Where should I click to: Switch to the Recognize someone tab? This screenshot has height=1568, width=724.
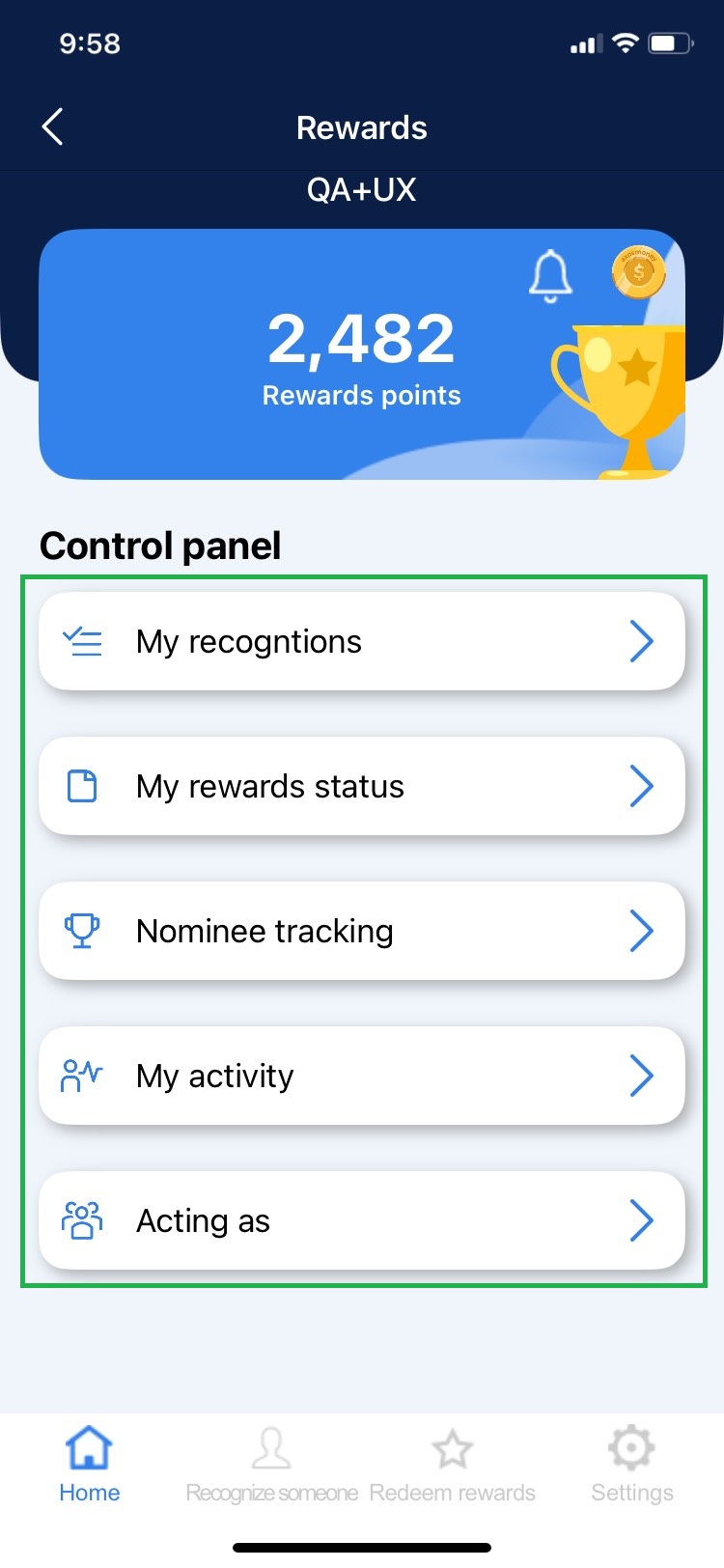(271, 1465)
